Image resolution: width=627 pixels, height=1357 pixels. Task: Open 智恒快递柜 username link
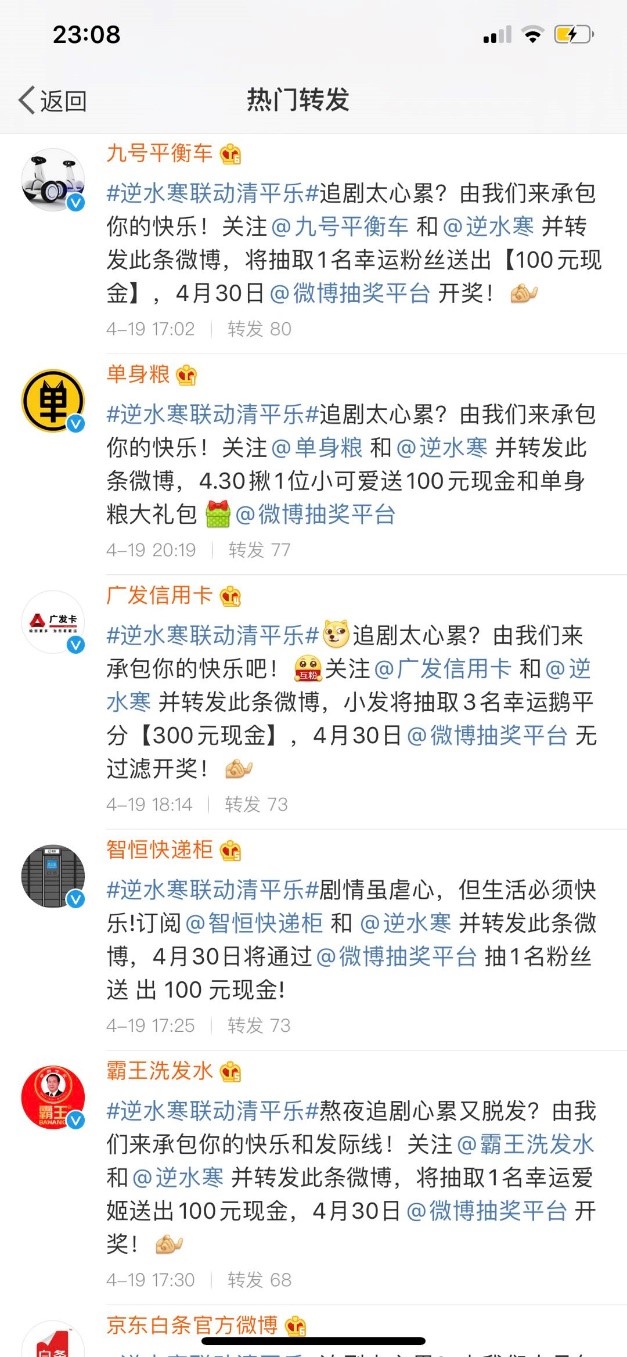(160, 850)
